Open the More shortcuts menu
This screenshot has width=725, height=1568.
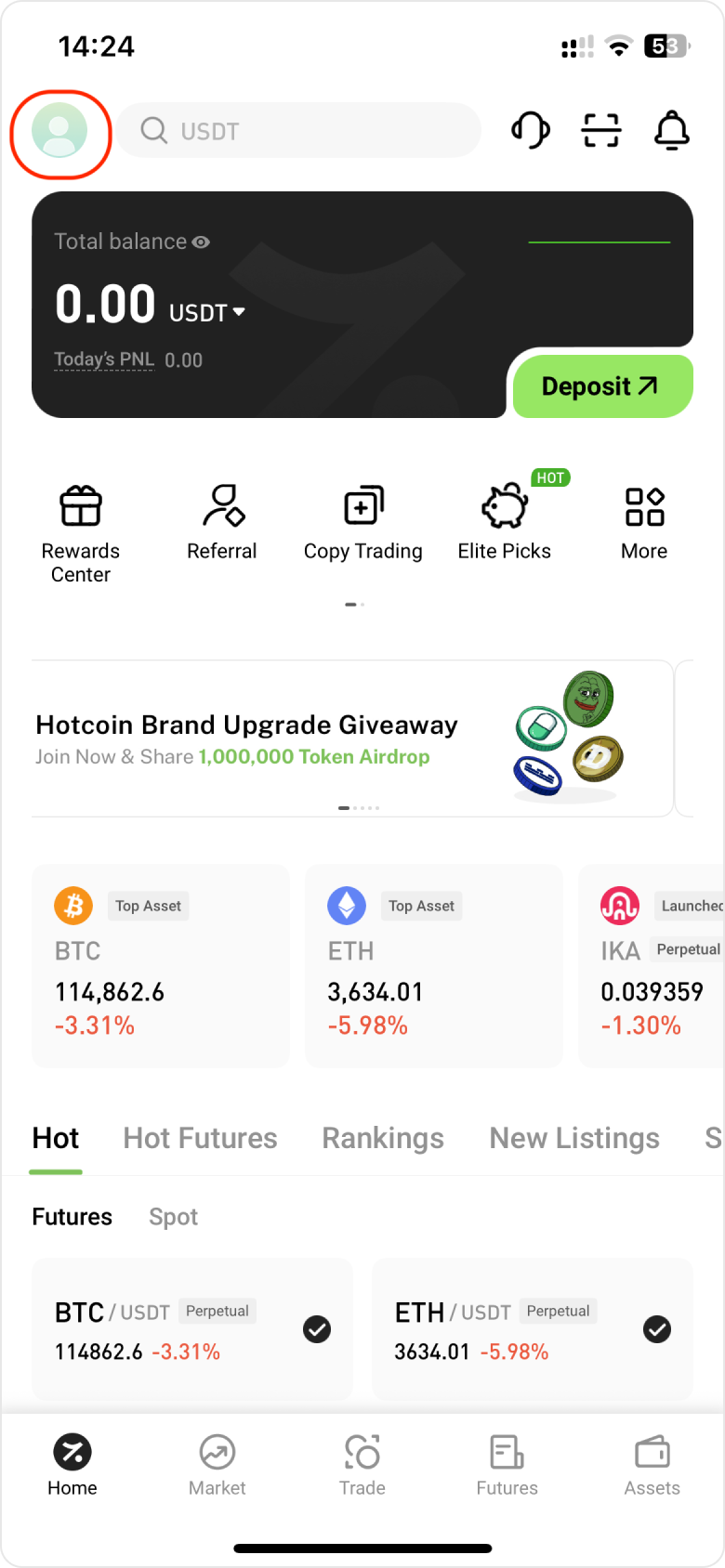tap(644, 522)
